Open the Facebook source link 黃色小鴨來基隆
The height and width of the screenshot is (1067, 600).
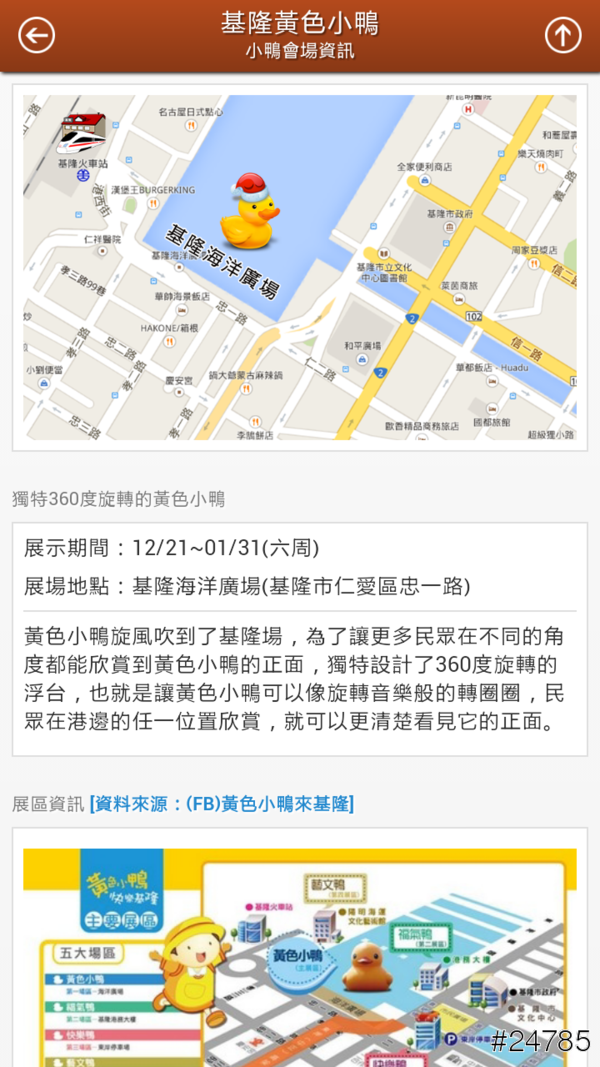[x=221, y=803]
